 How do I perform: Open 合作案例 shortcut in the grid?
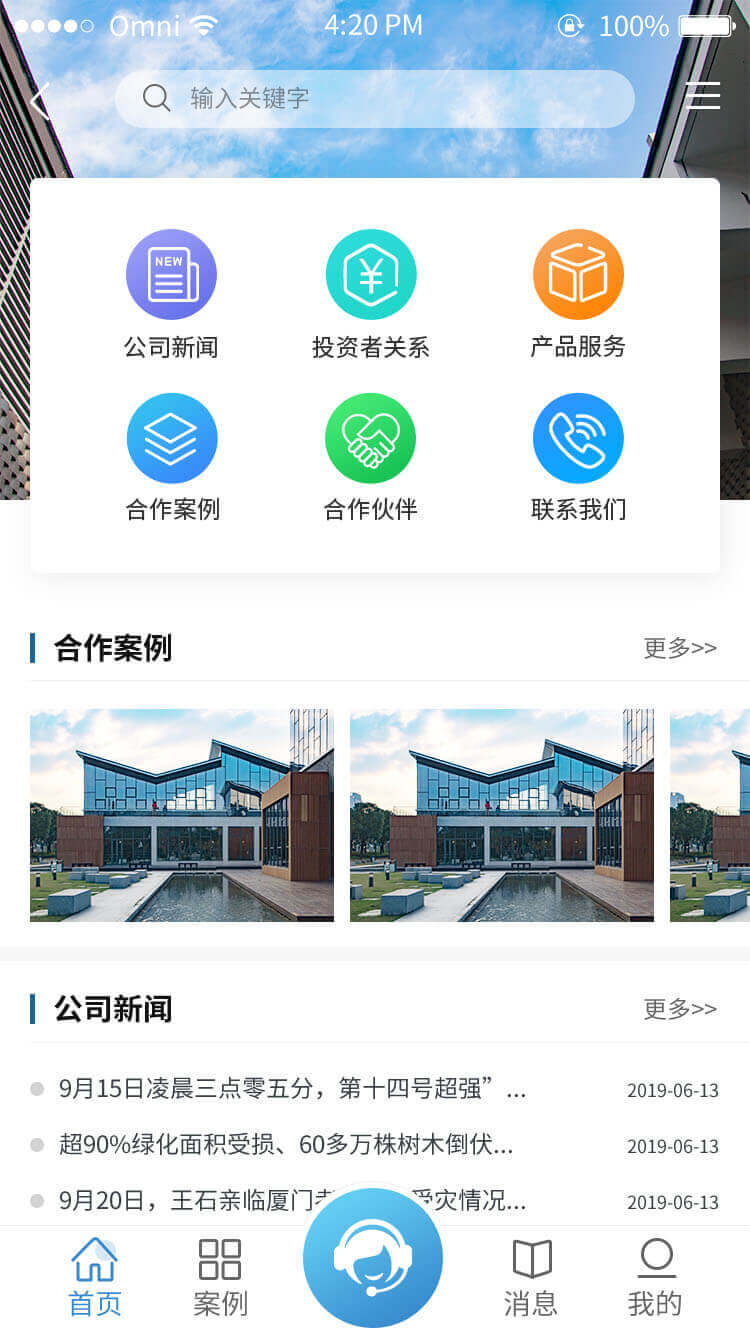[x=172, y=439]
